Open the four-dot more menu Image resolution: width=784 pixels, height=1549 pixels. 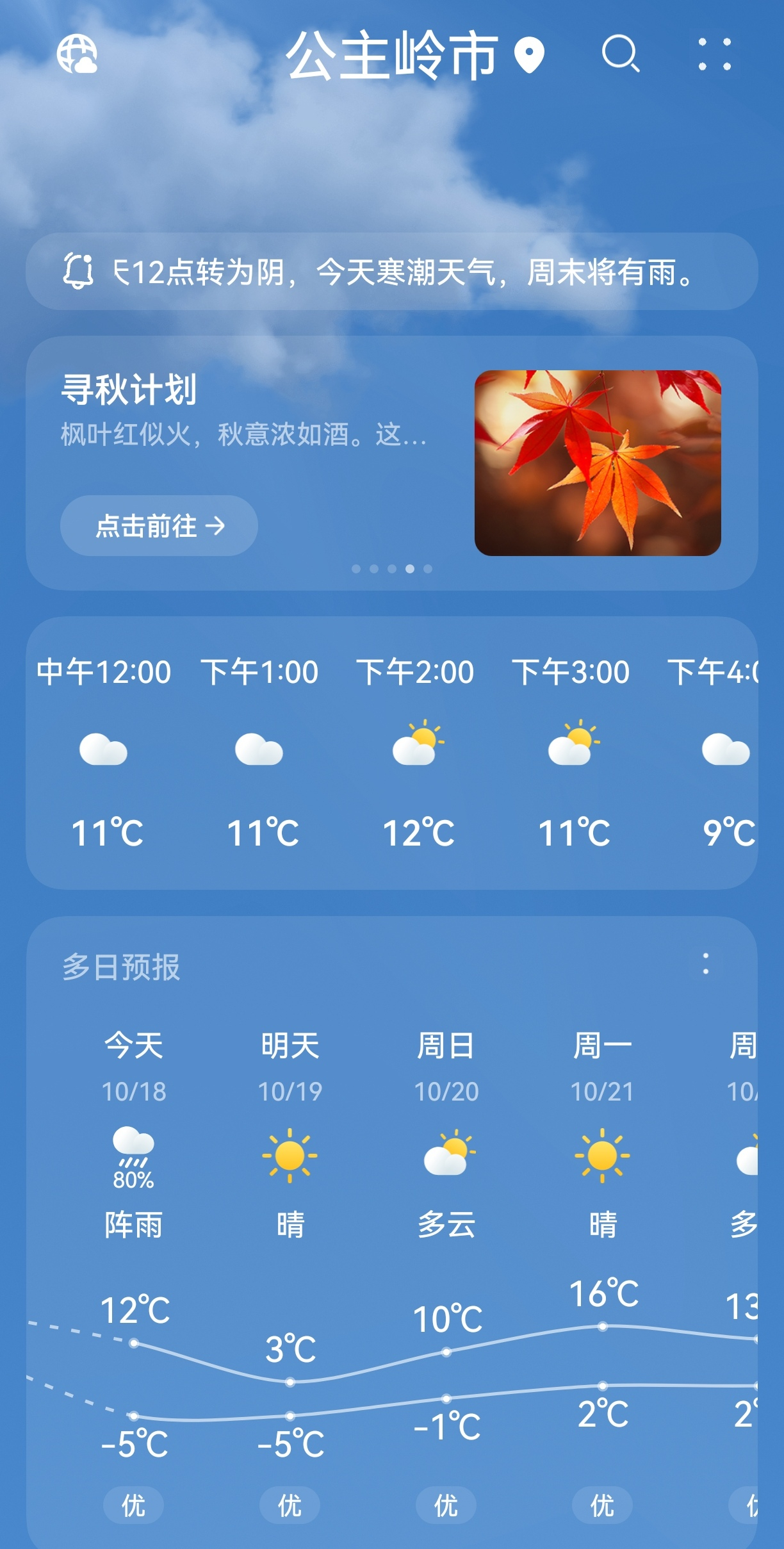point(714,54)
